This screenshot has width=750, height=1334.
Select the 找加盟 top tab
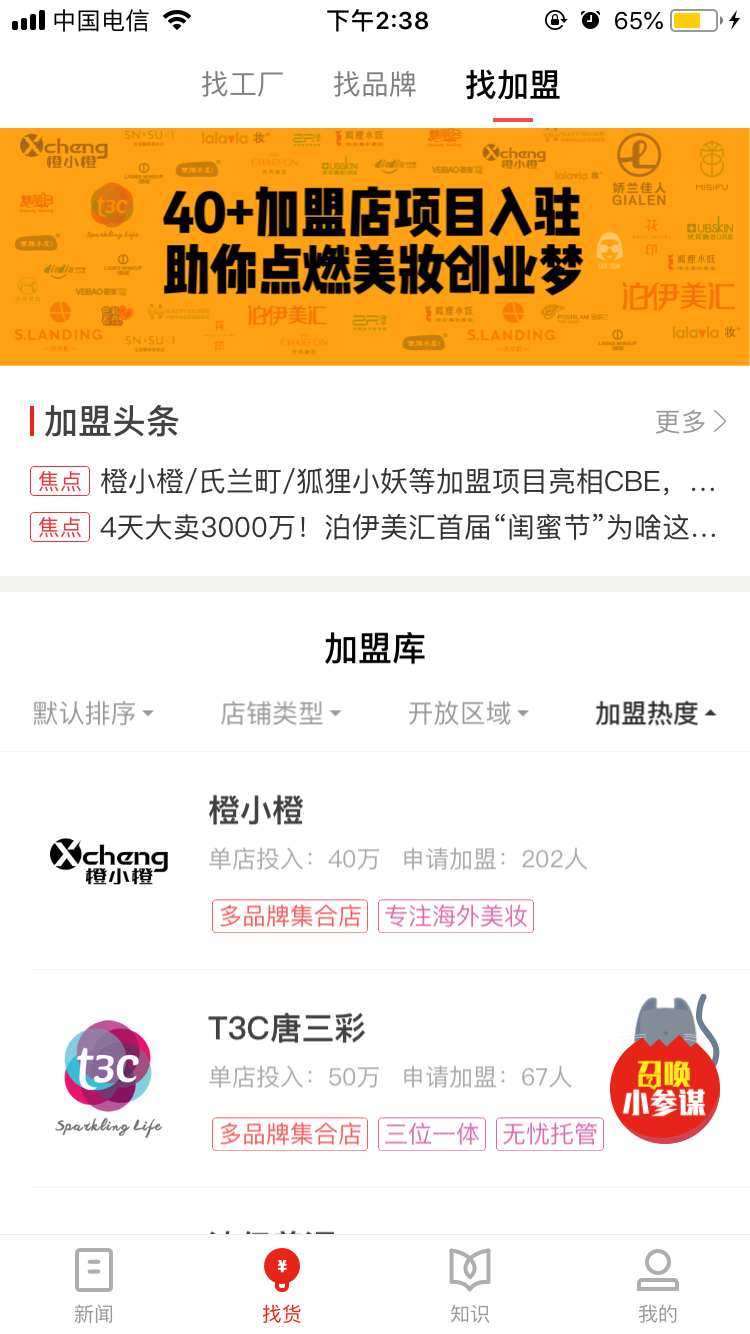[513, 86]
